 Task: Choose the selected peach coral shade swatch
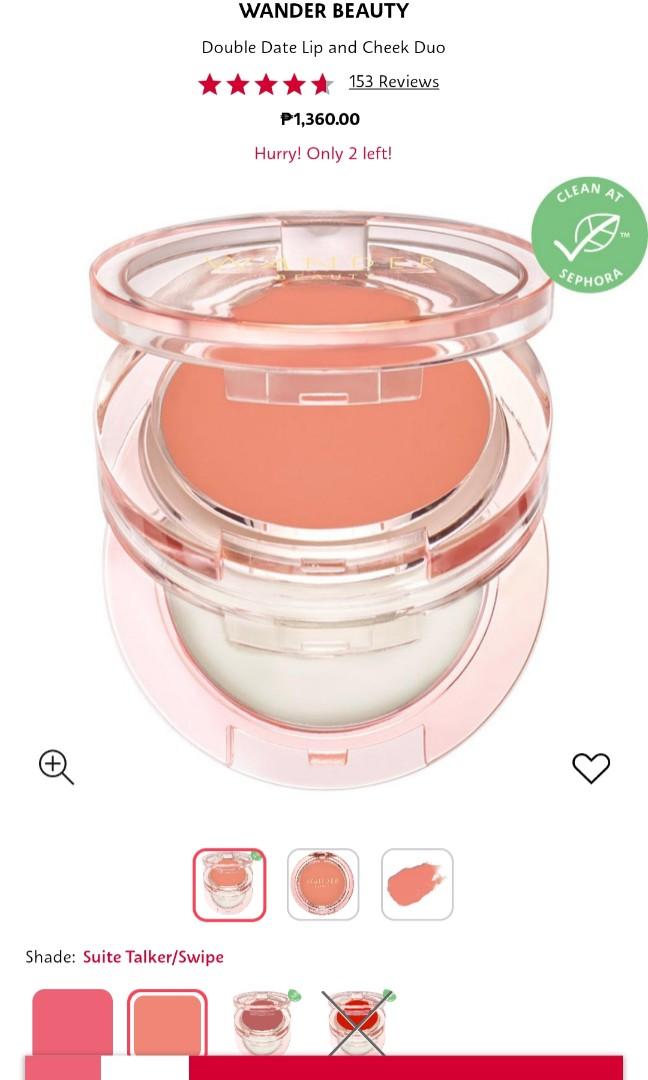(x=167, y=1022)
